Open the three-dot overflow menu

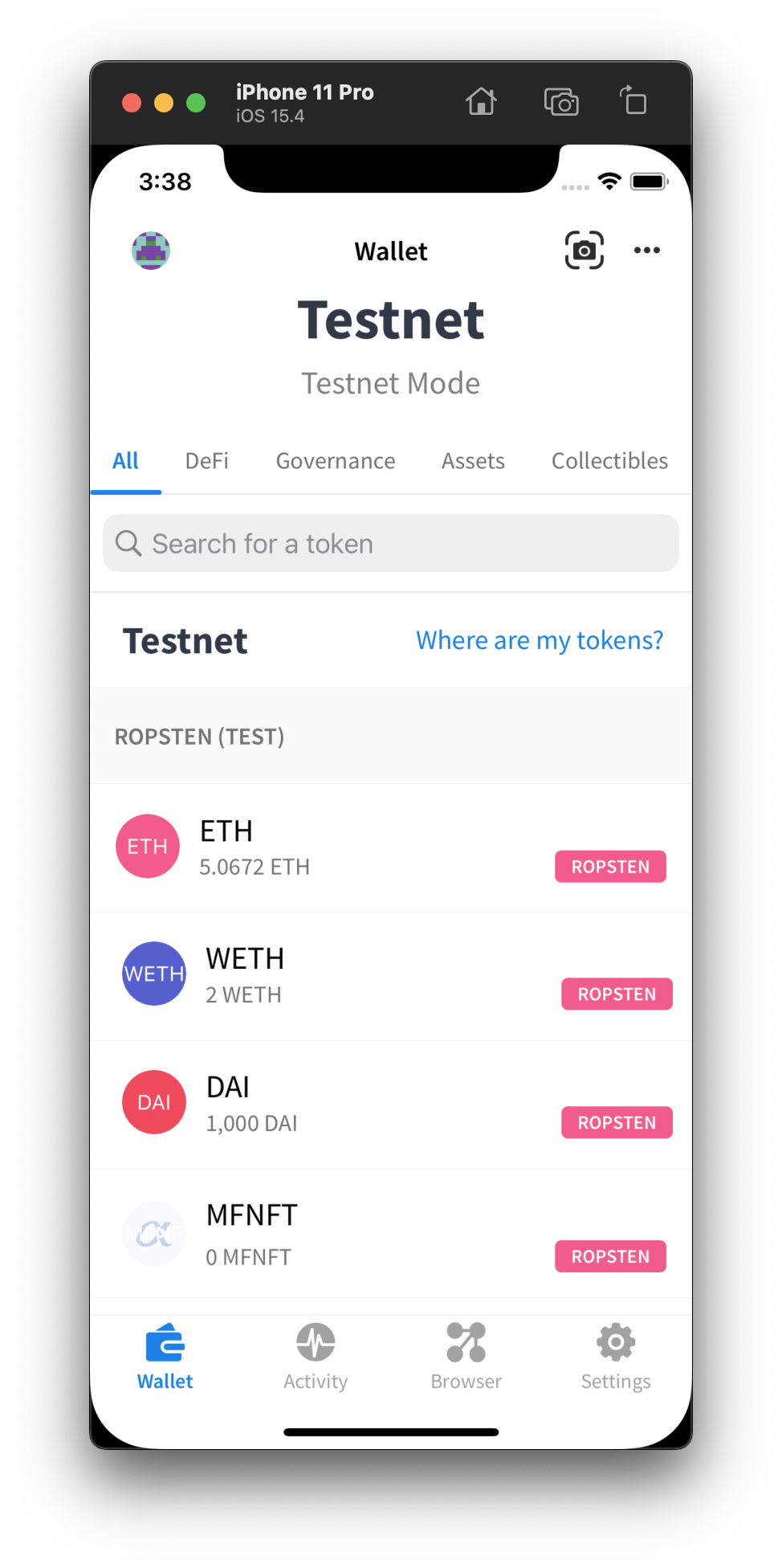[x=647, y=251]
